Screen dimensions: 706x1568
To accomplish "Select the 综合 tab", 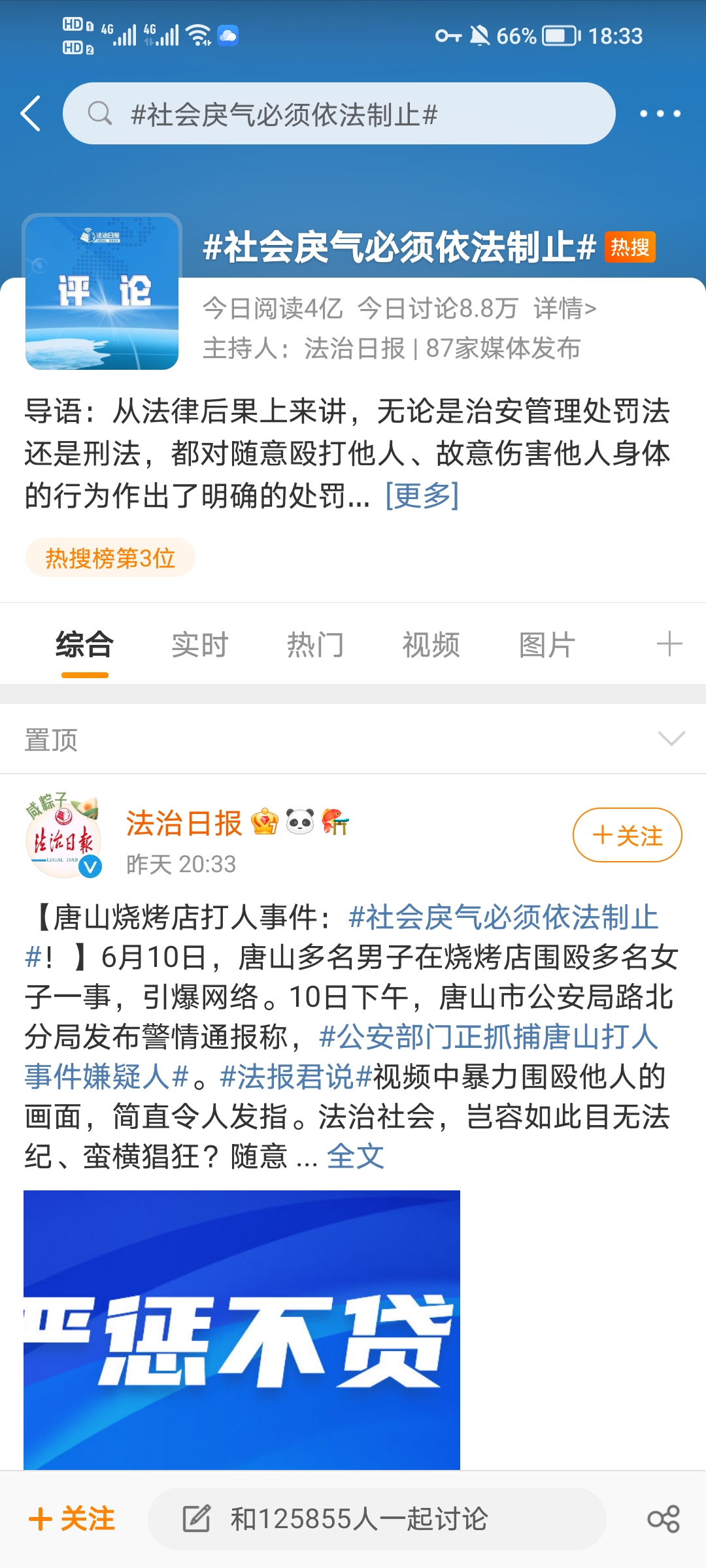I will pos(84,645).
